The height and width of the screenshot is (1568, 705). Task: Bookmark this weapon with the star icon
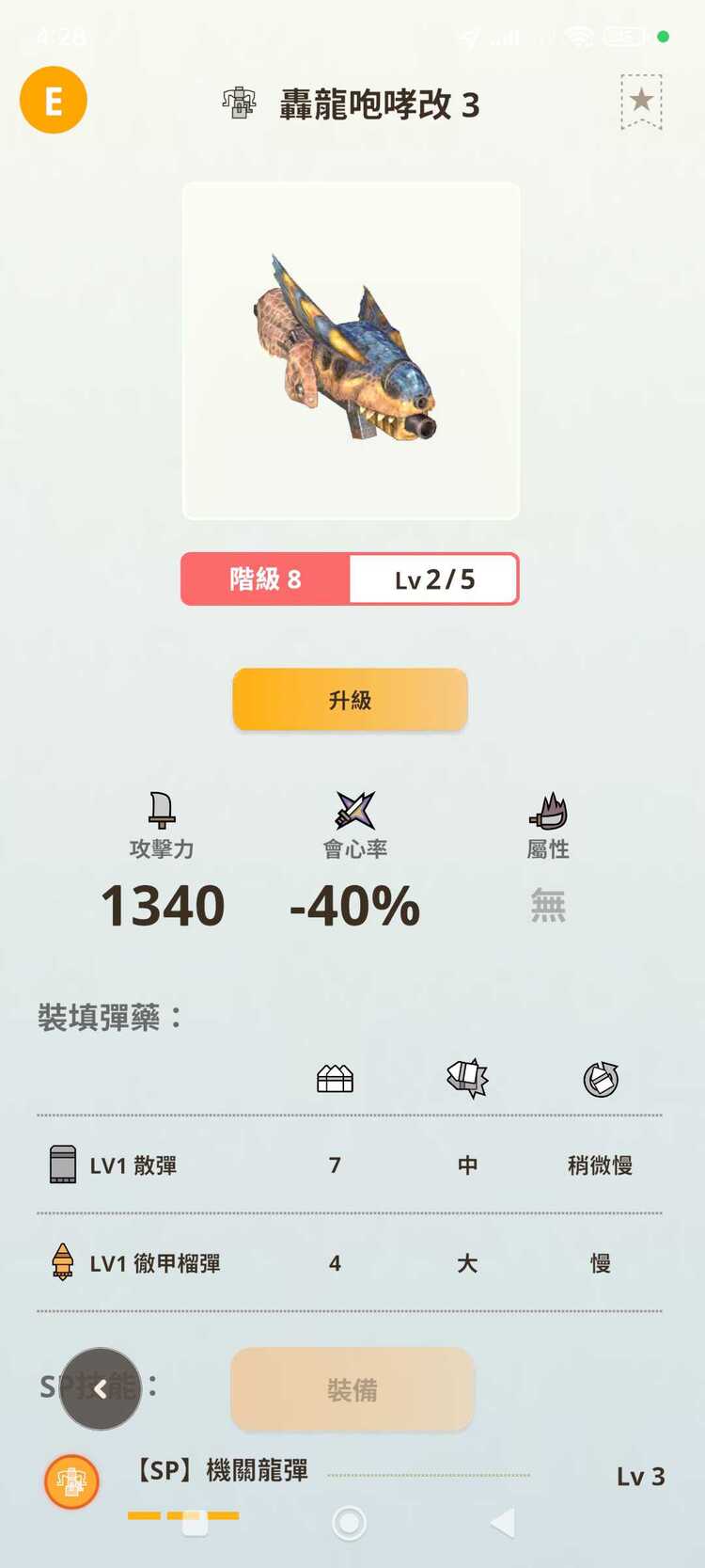coord(641,101)
